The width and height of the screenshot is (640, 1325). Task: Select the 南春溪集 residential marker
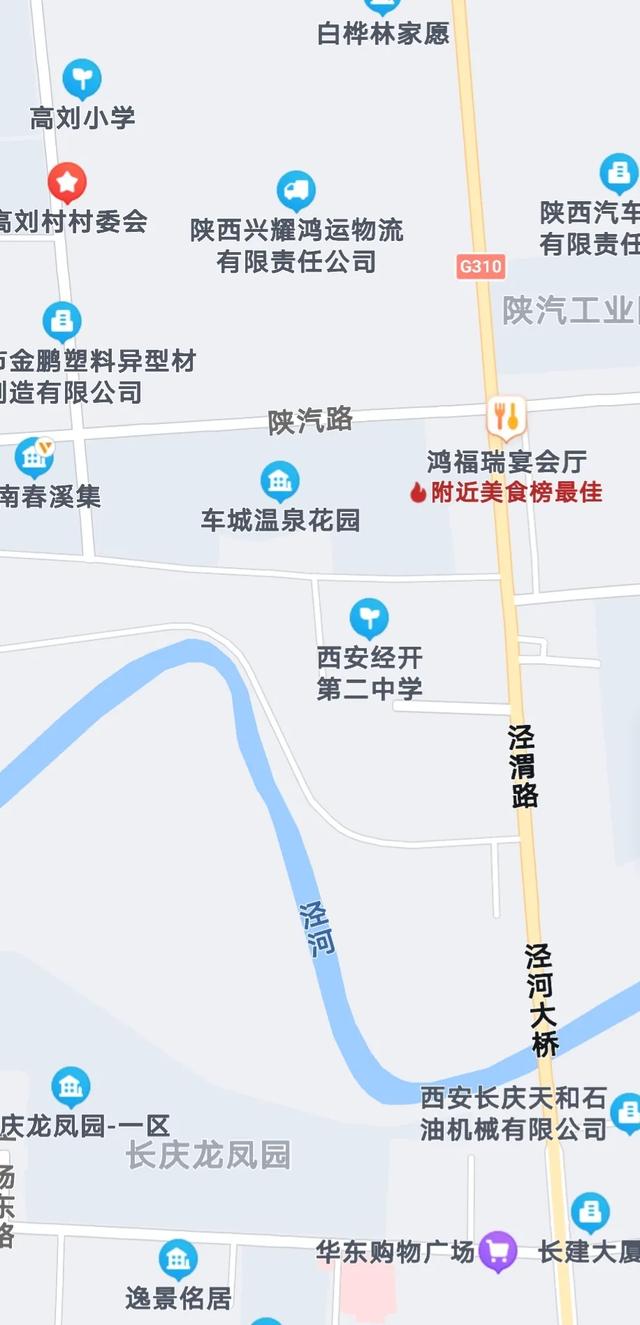35,457
